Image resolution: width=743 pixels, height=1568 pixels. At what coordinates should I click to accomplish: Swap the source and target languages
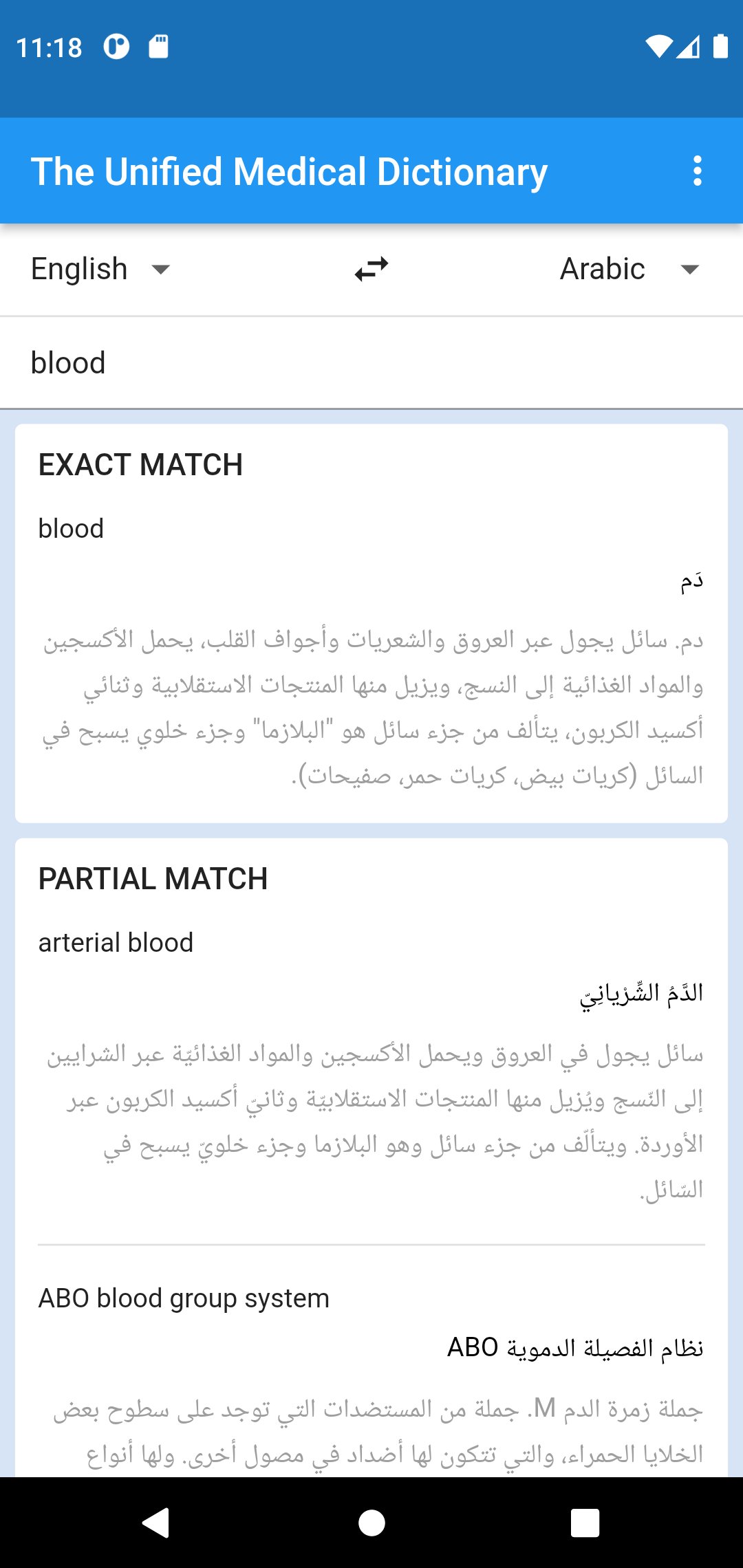[x=371, y=269]
